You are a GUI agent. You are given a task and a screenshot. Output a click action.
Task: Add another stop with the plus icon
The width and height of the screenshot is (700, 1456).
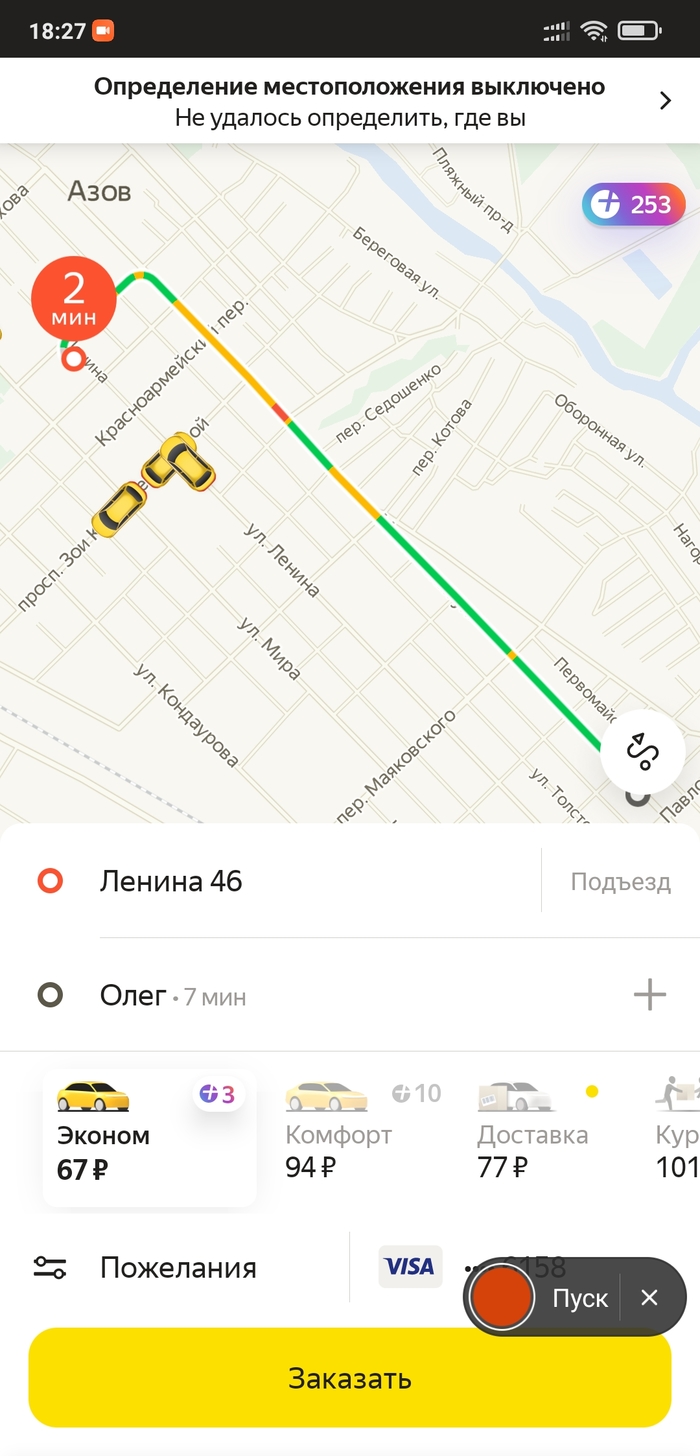(x=650, y=995)
